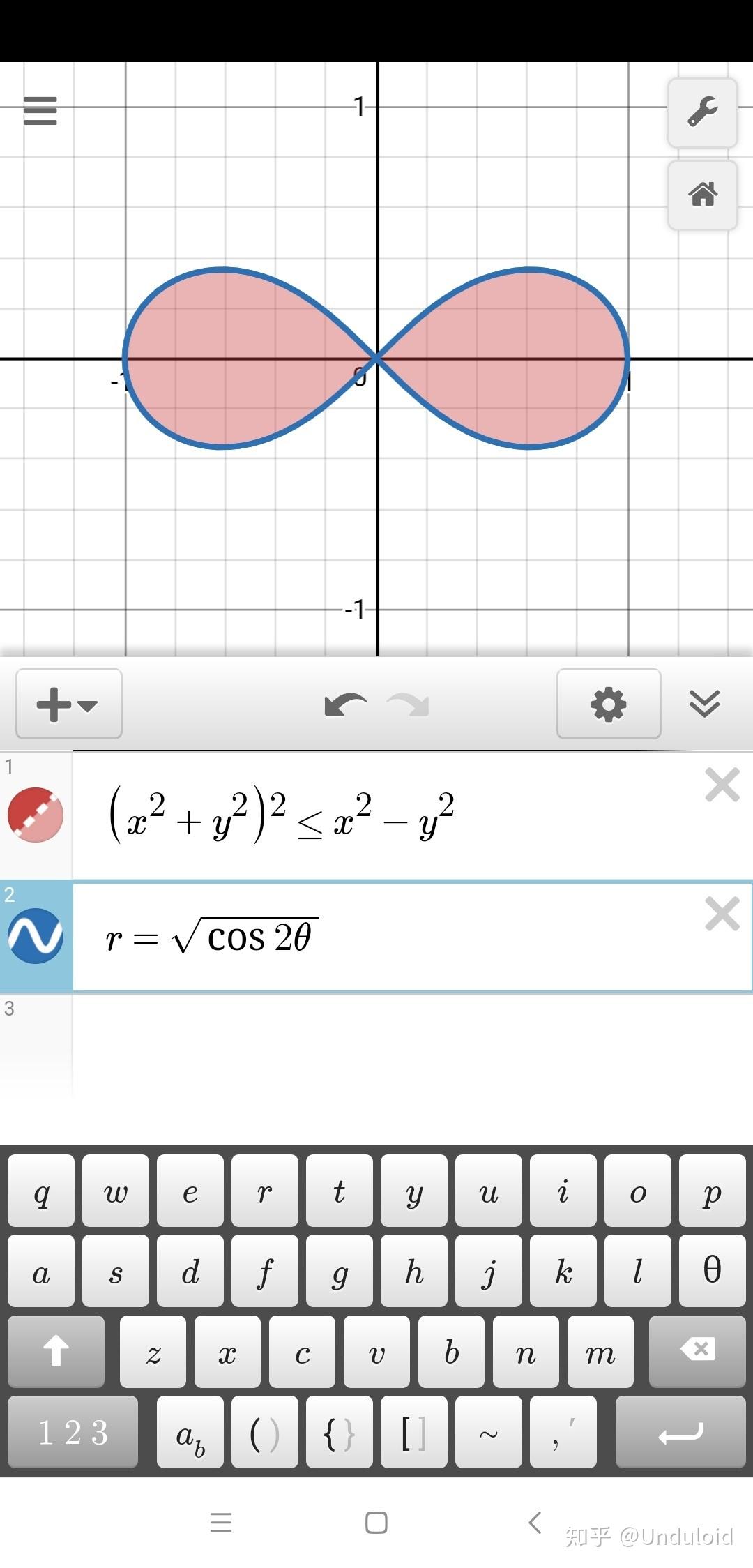Open the expression list gear settings
Screen dimensions: 753x1568
coord(609,704)
